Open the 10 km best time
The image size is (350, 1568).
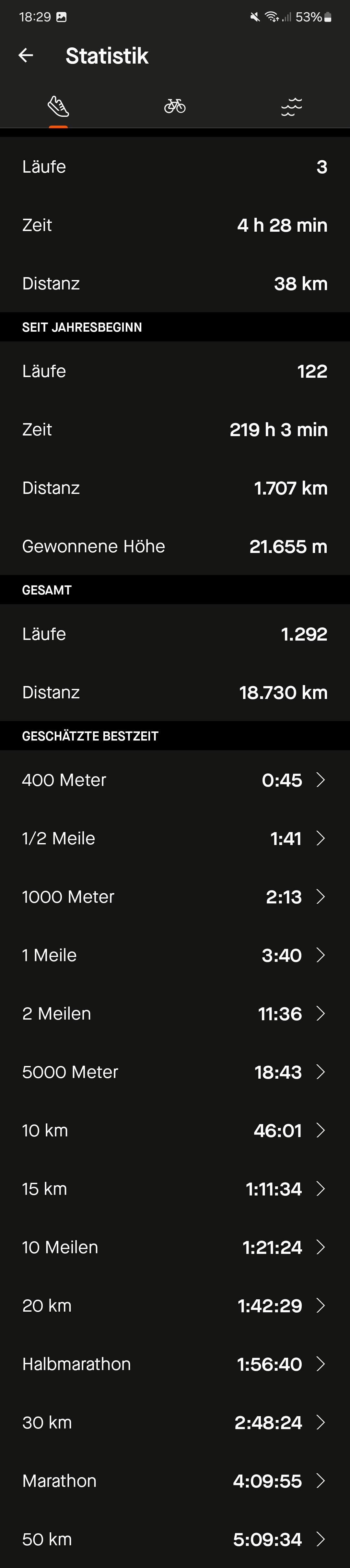[x=175, y=1130]
